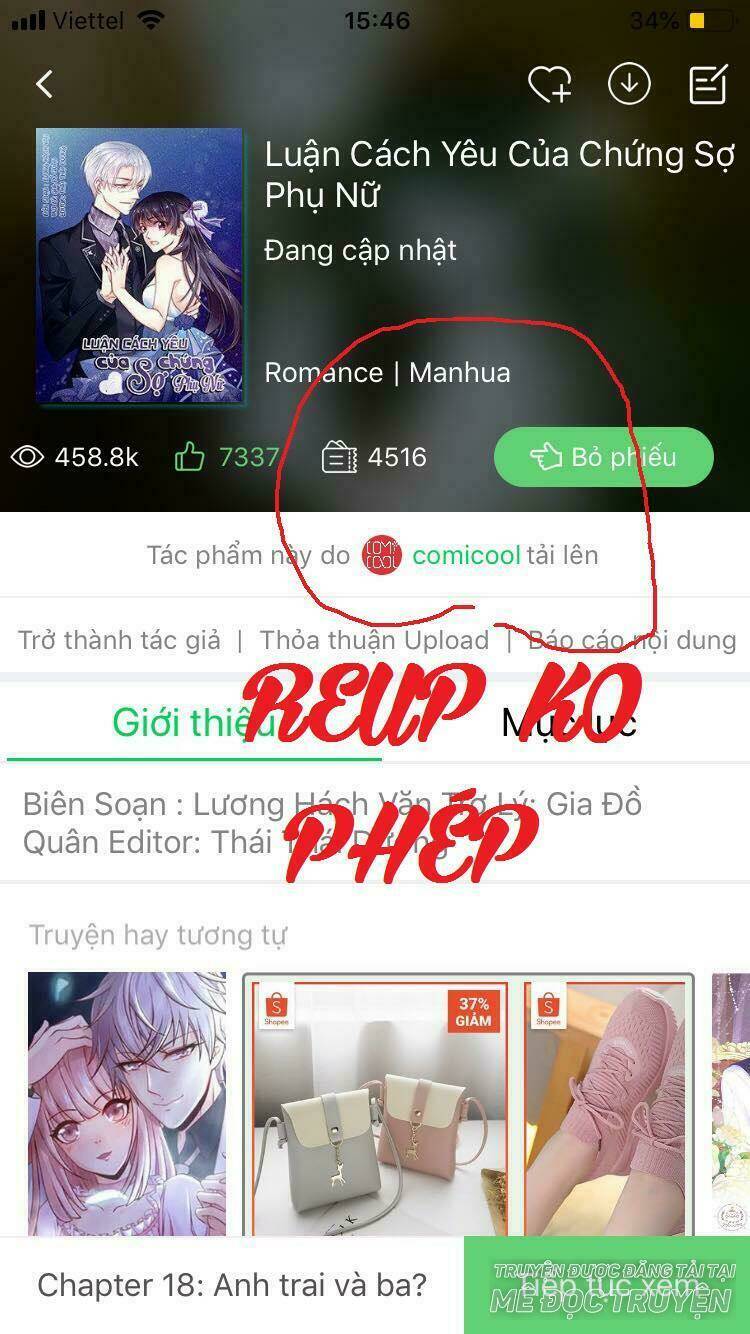
Task: Like the comic with the thumbs-up icon
Action: 190,458
